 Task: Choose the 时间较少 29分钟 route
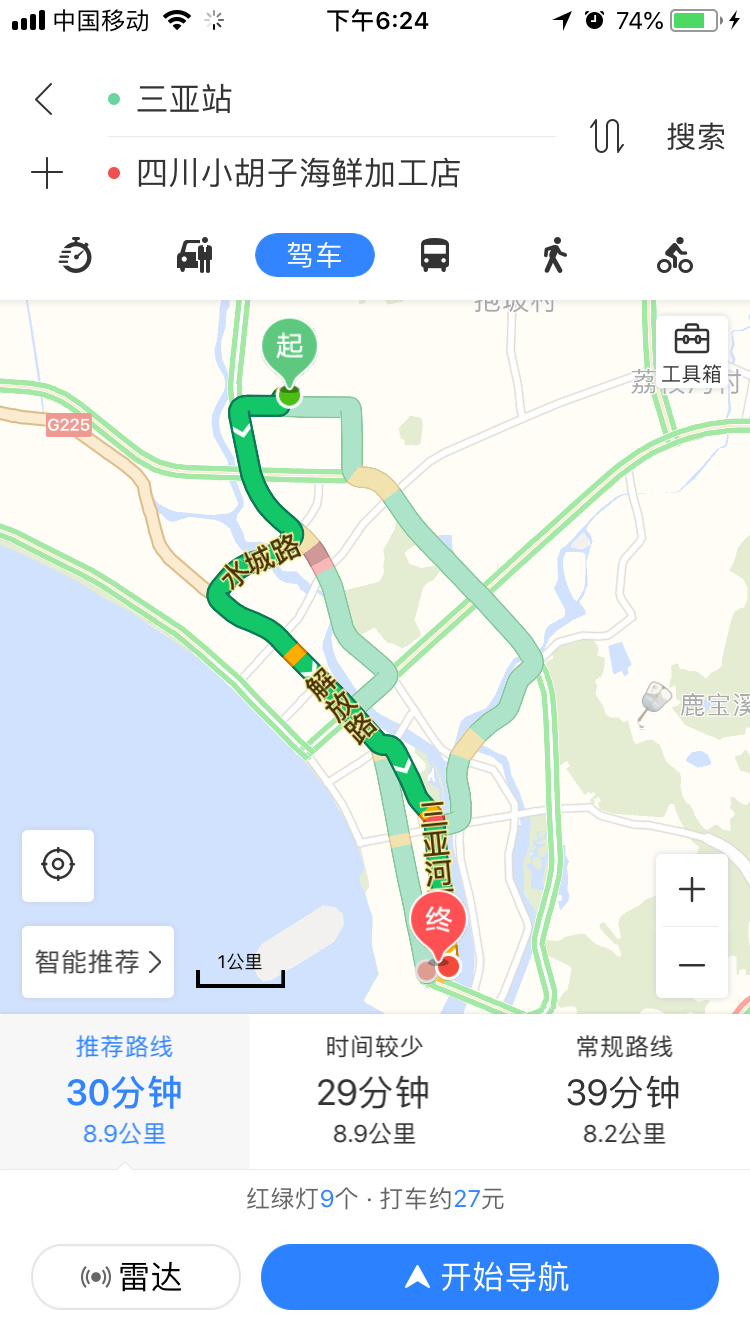coord(374,1092)
